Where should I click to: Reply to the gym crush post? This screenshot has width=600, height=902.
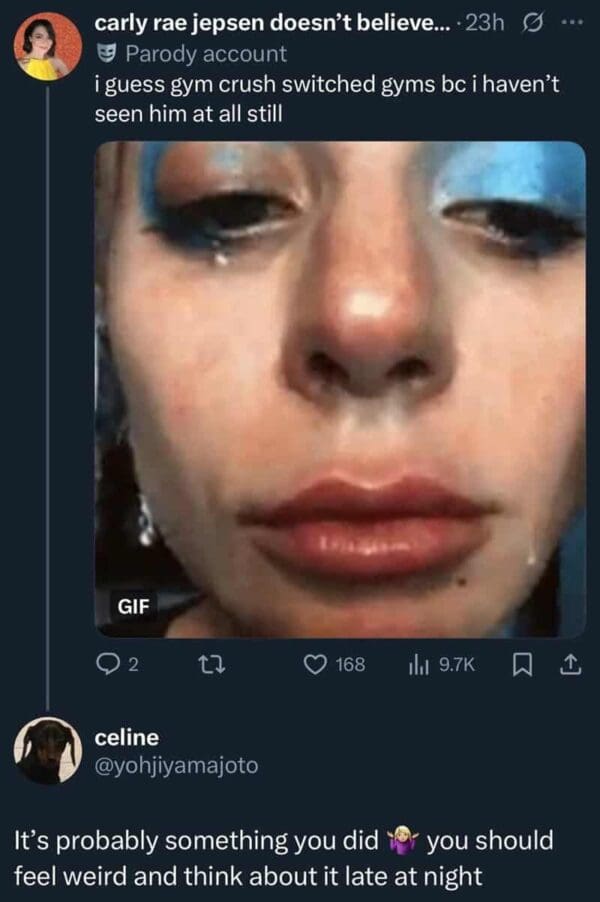pyautogui.click(x=108, y=664)
